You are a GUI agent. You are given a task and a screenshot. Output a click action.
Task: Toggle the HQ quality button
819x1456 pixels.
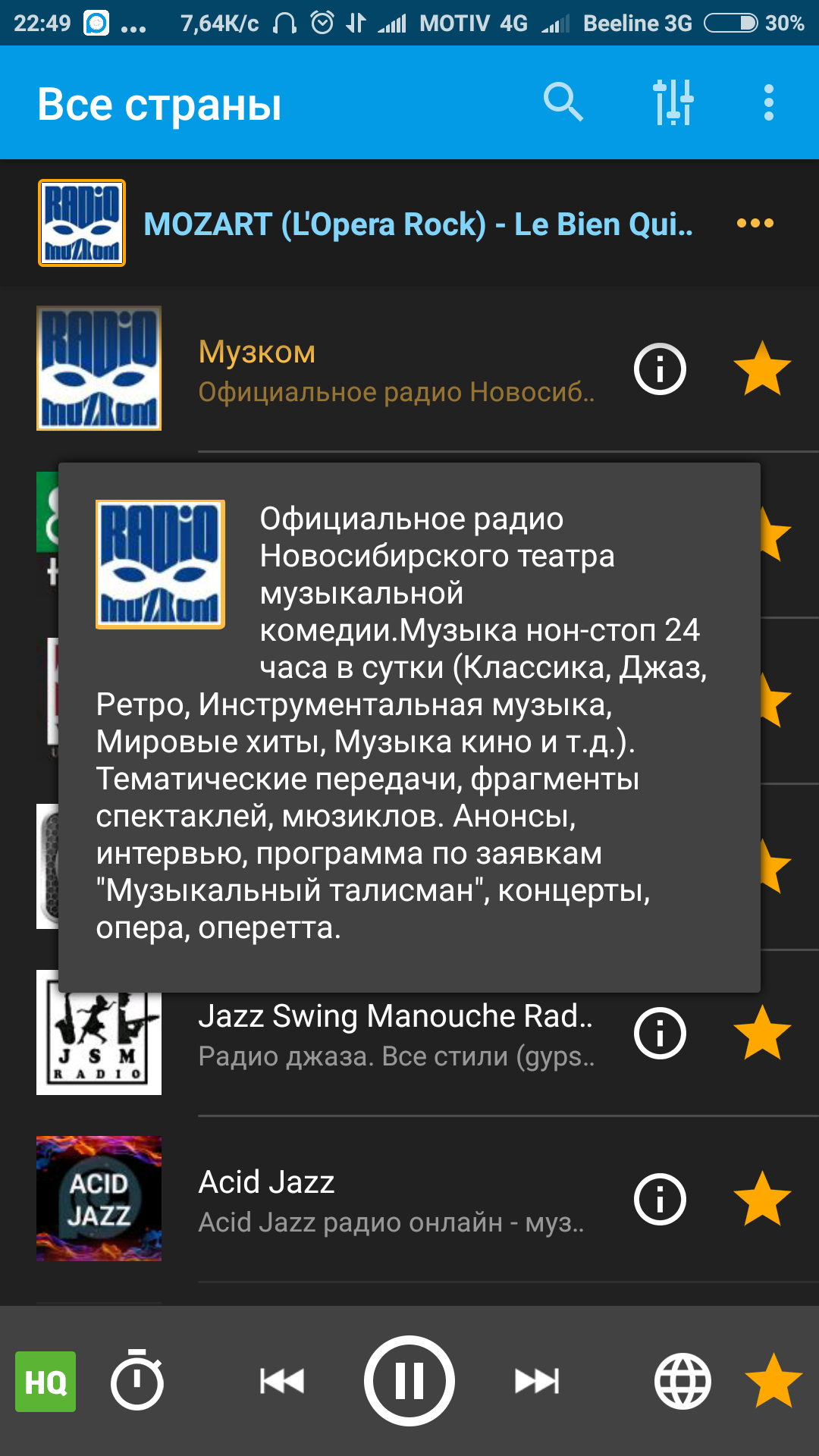coord(45,1381)
